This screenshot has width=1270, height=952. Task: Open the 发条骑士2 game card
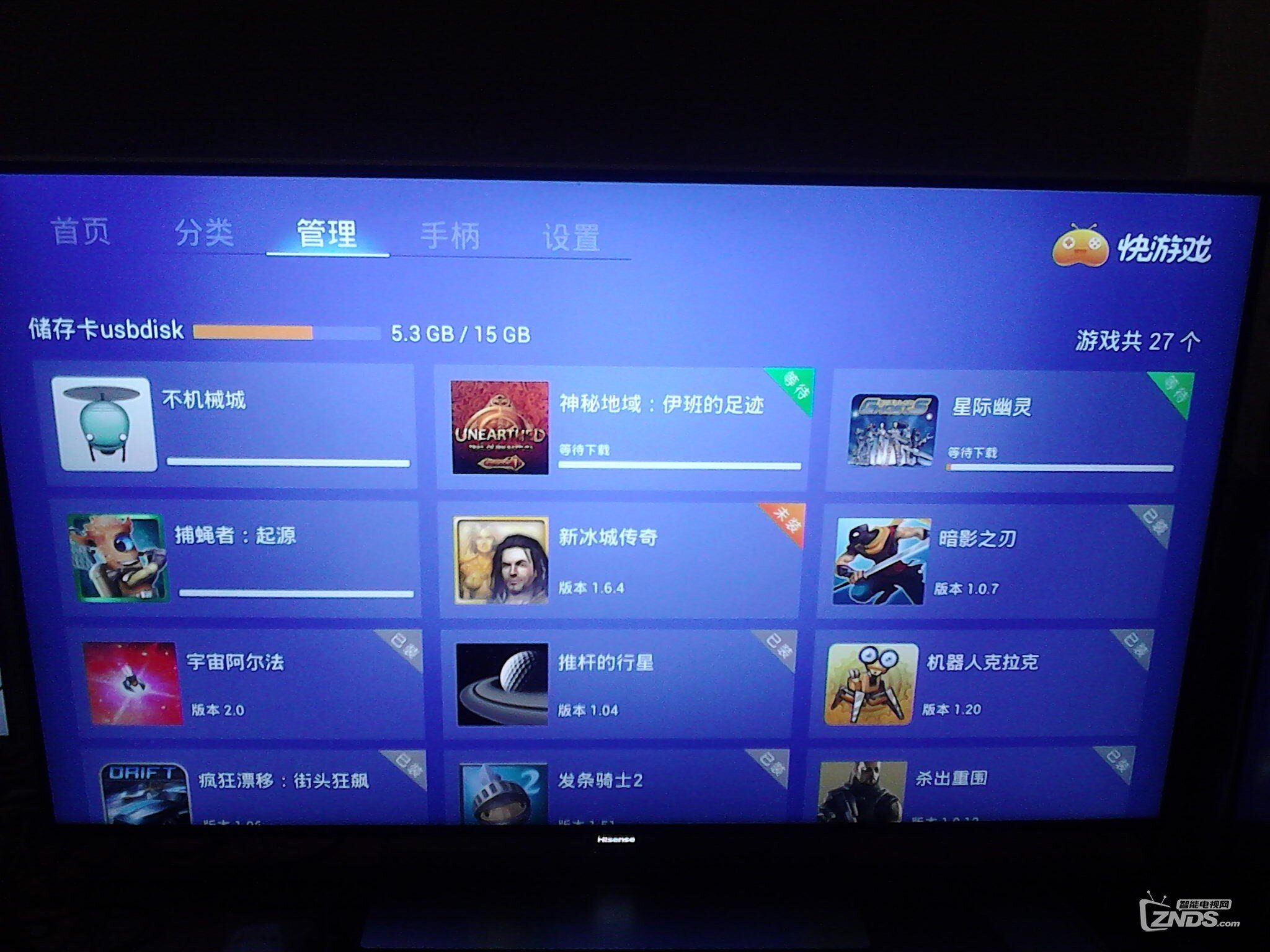pyautogui.click(x=617, y=787)
